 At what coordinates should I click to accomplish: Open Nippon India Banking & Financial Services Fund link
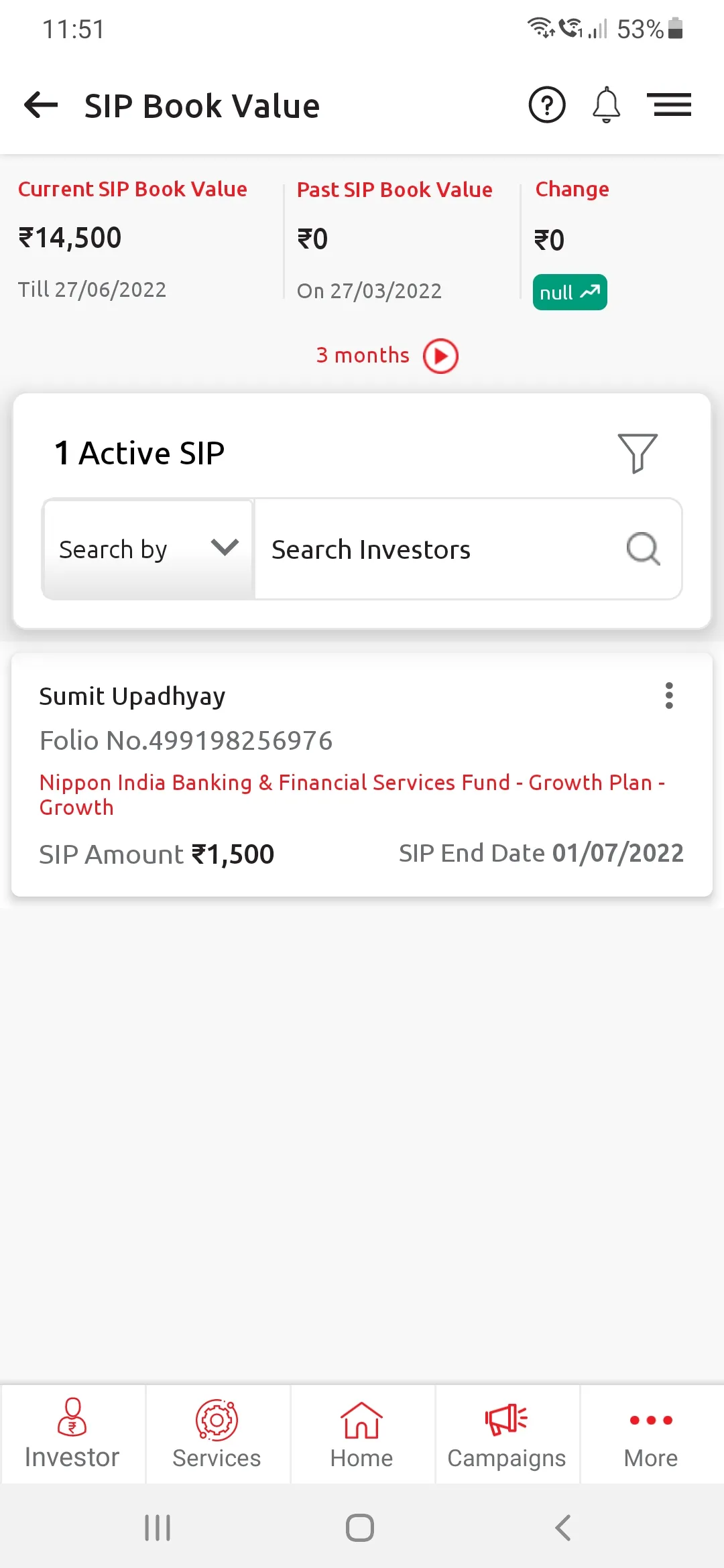point(352,795)
